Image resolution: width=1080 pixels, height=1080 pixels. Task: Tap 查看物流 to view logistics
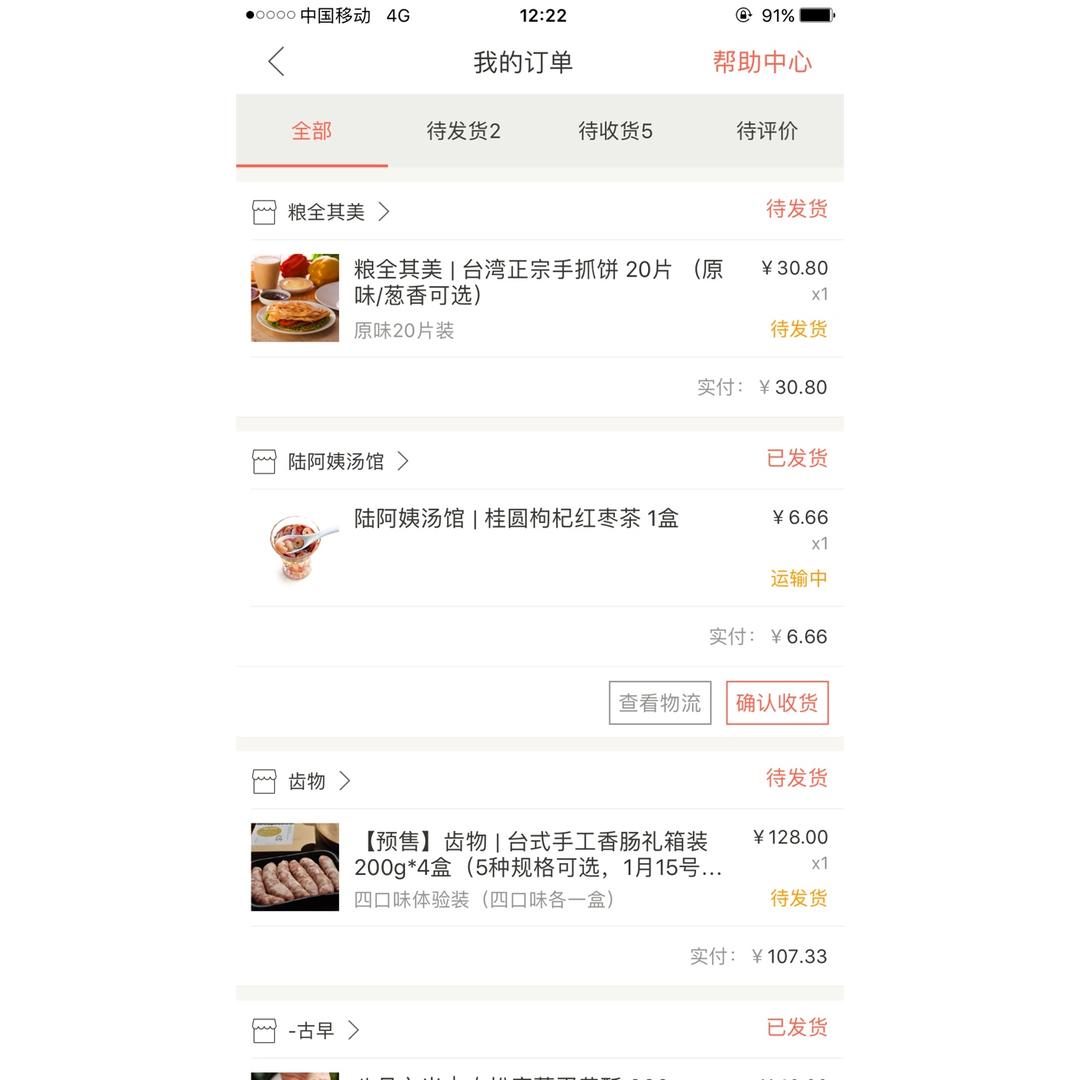click(x=660, y=703)
